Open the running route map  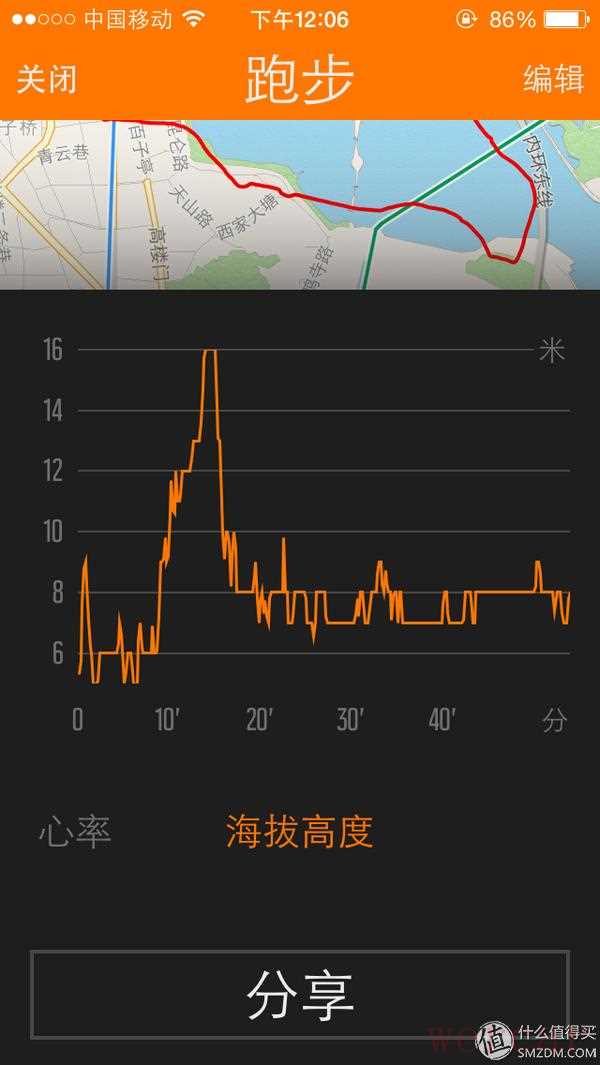click(300, 205)
